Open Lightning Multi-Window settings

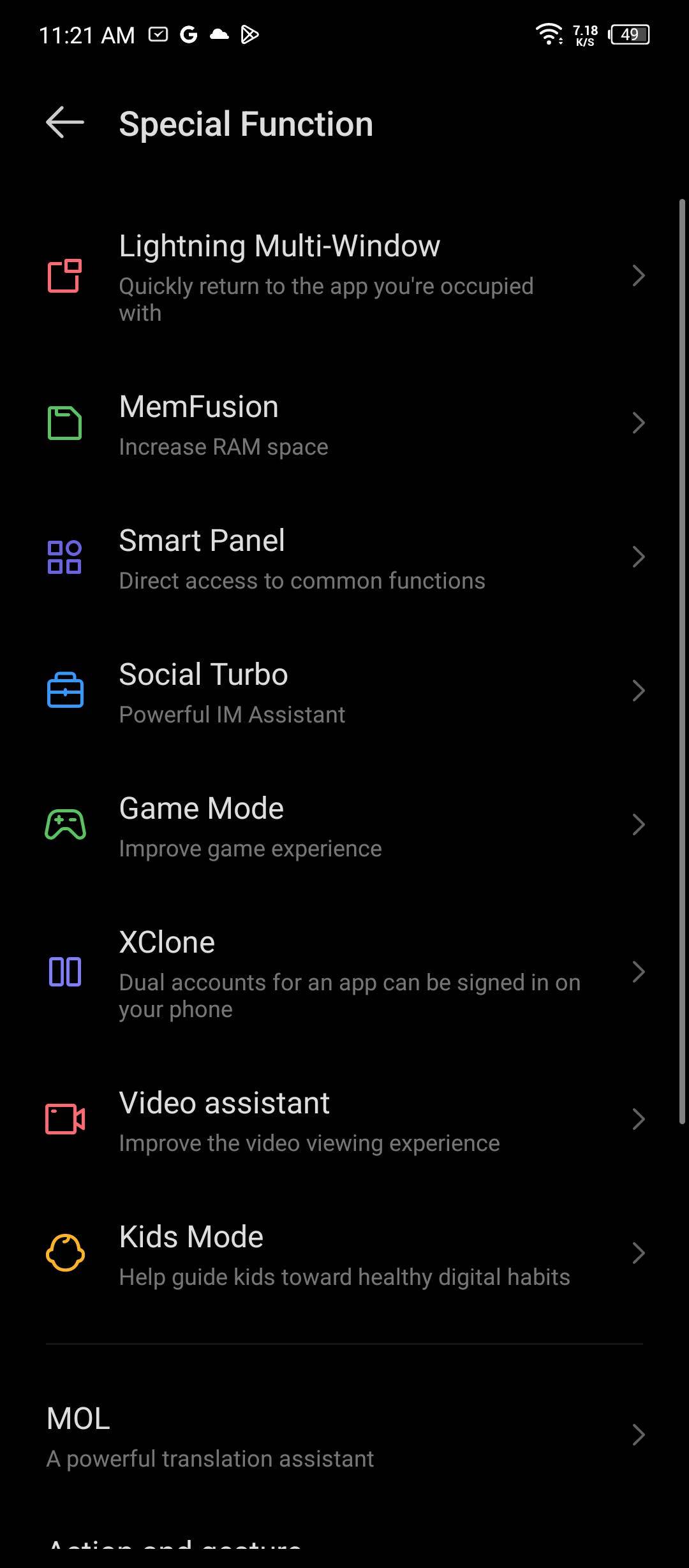point(344,276)
